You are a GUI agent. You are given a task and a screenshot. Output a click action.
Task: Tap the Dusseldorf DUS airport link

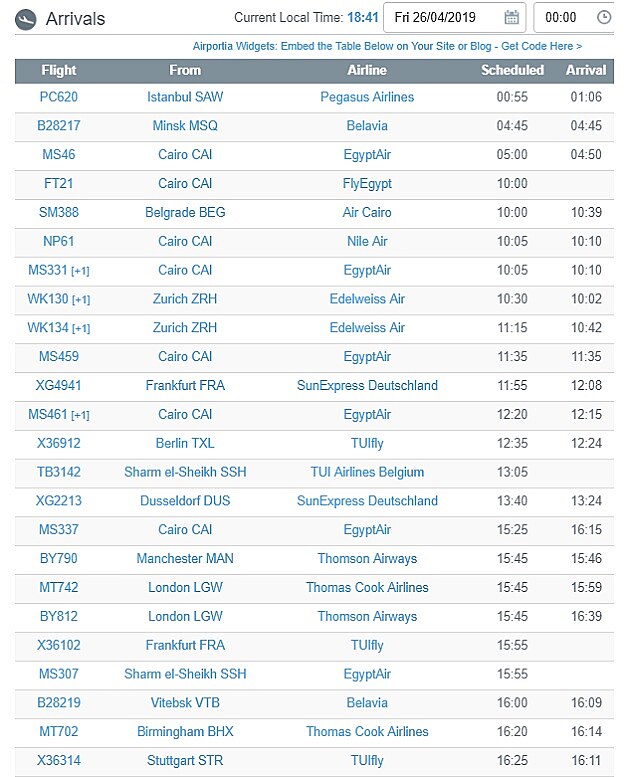(x=185, y=500)
